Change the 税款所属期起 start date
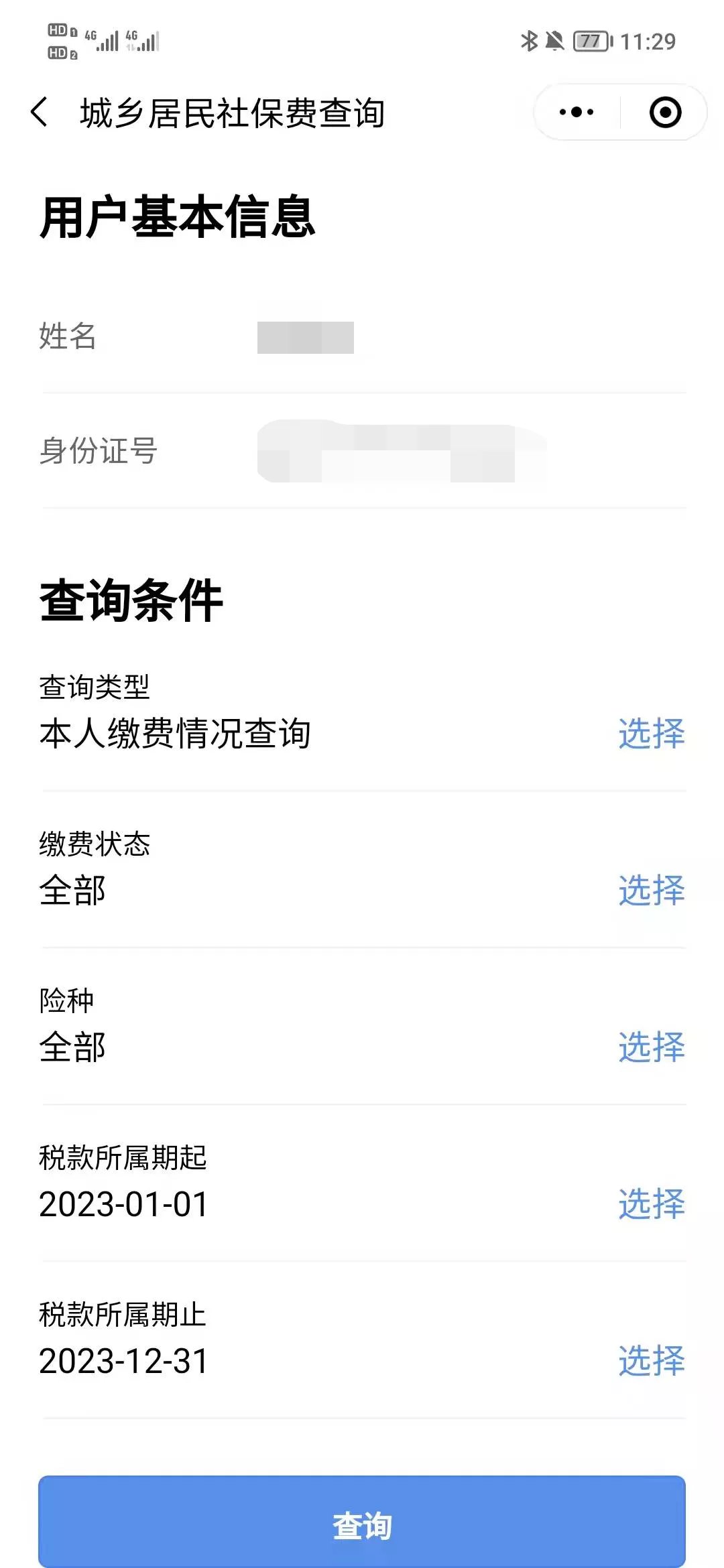The height and width of the screenshot is (1568, 724). (651, 1203)
